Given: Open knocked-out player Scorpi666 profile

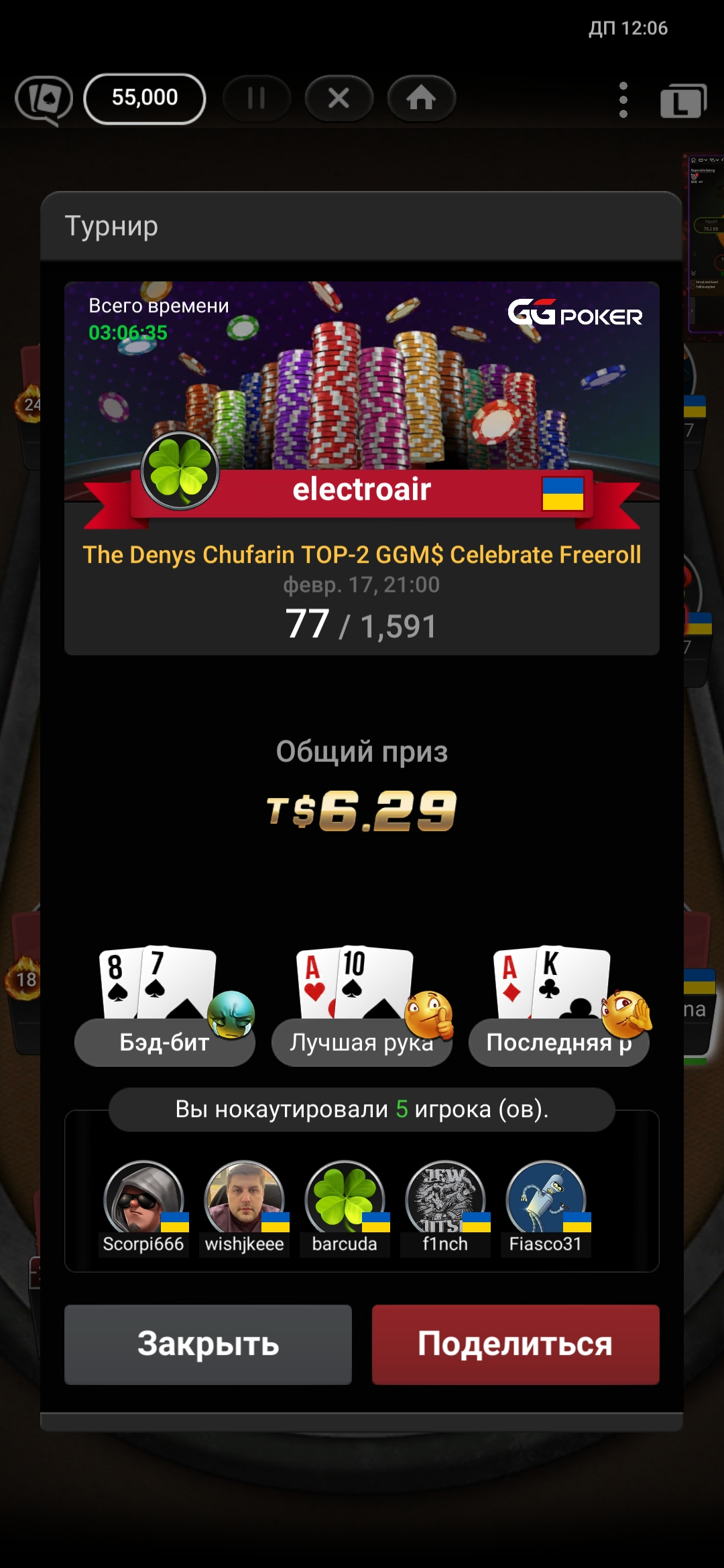Looking at the screenshot, I should point(143,1199).
